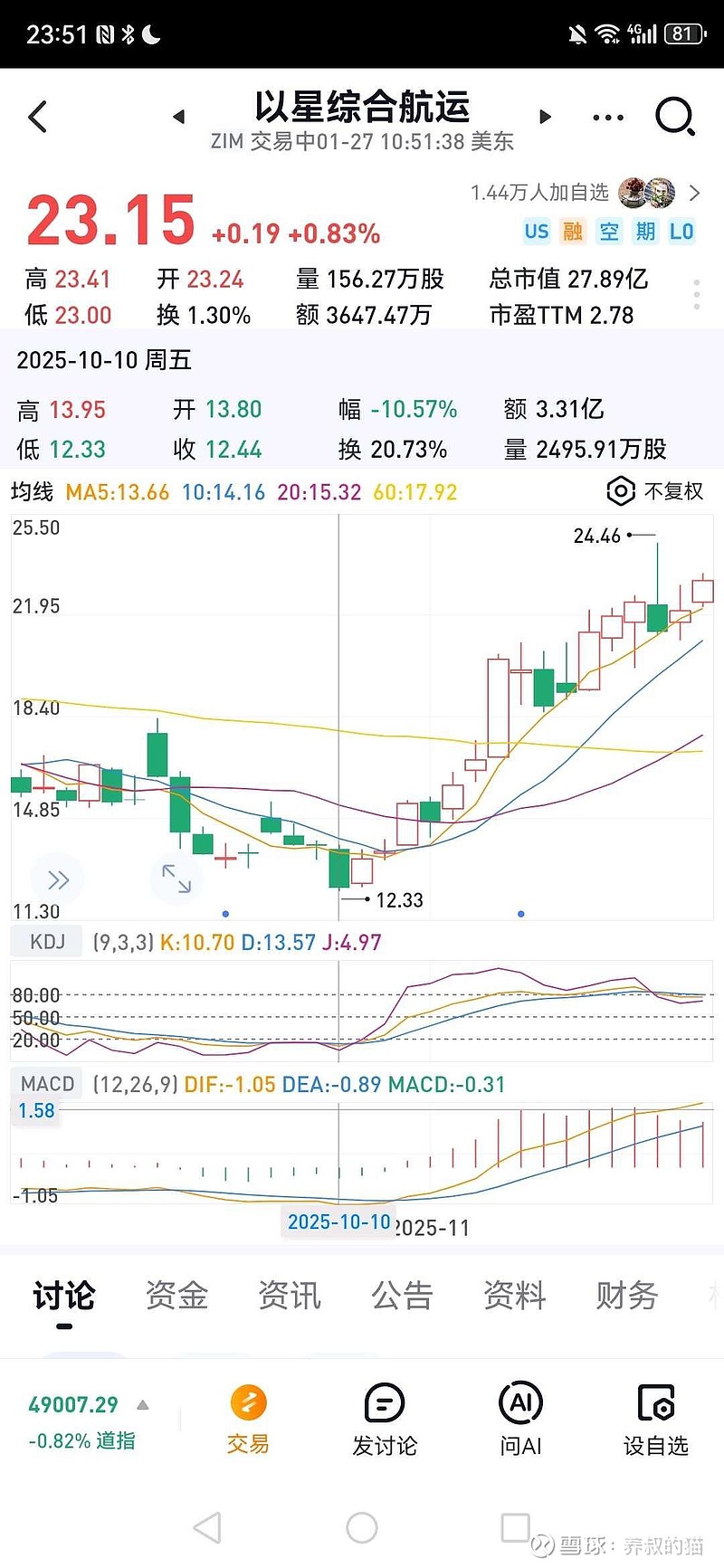Tap the MACD indicator label

(46, 1083)
